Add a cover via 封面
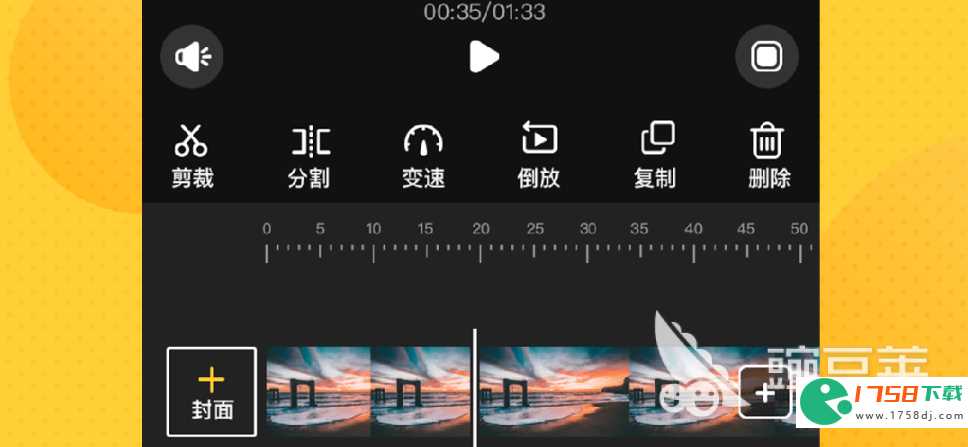Image resolution: width=968 pixels, height=447 pixels. click(x=212, y=392)
